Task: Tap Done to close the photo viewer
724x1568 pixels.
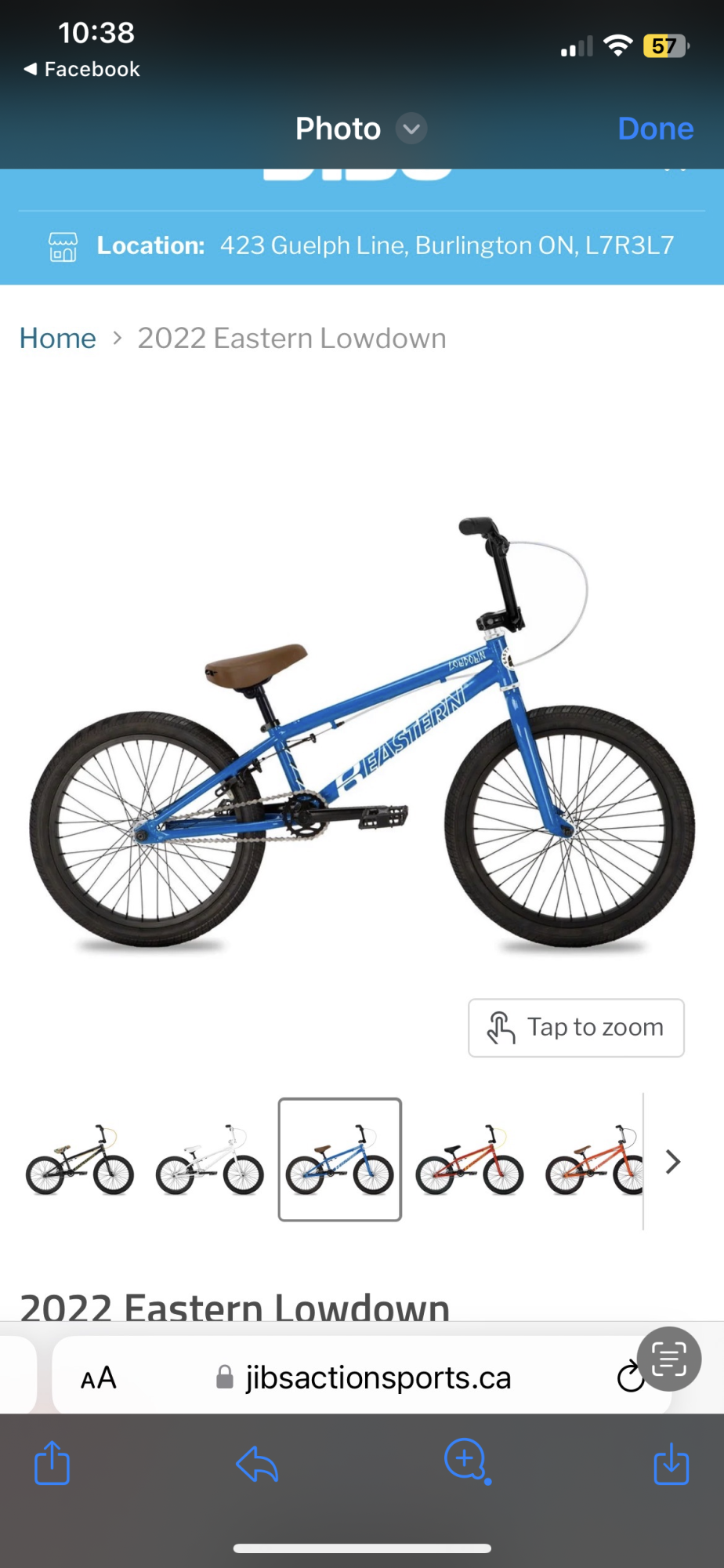Action: click(x=655, y=129)
